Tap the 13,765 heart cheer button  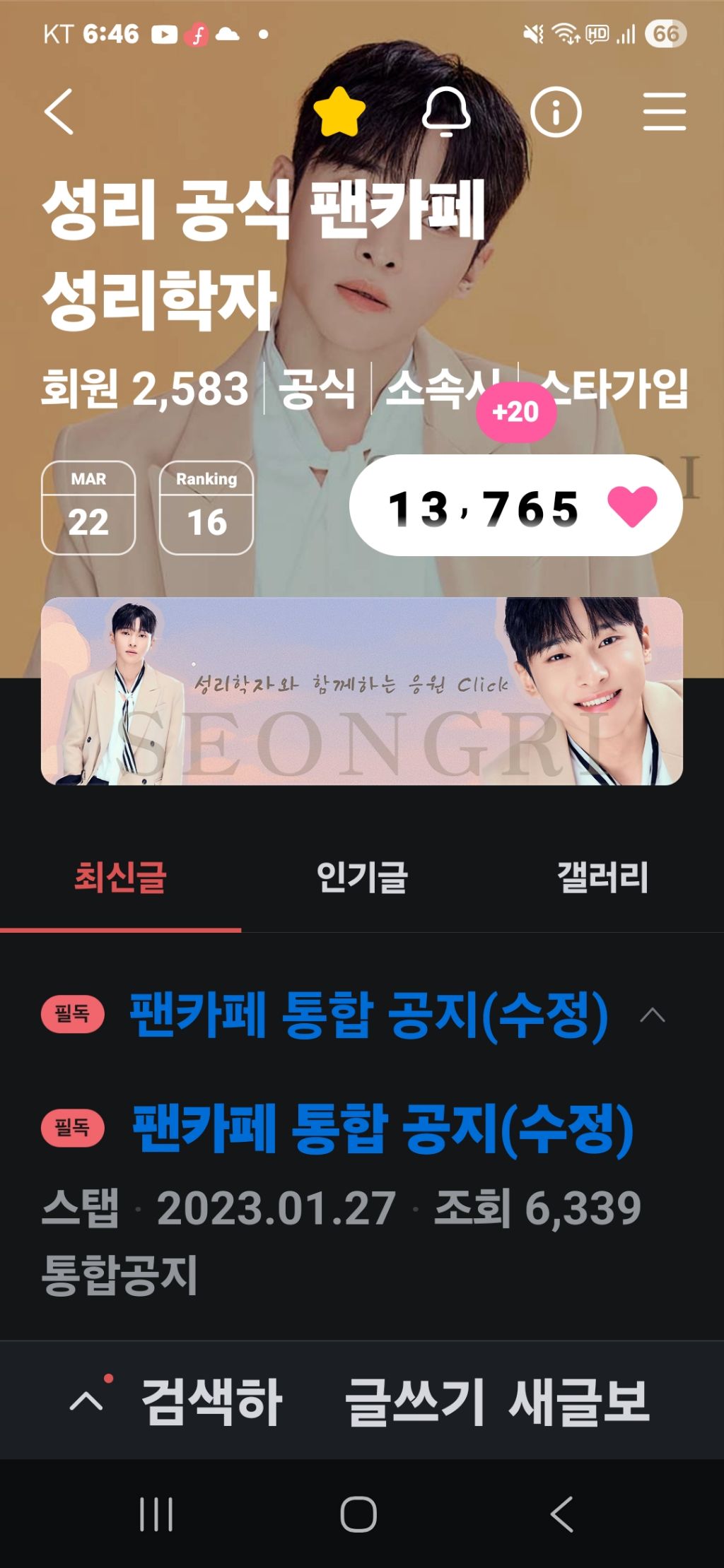(x=515, y=506)
